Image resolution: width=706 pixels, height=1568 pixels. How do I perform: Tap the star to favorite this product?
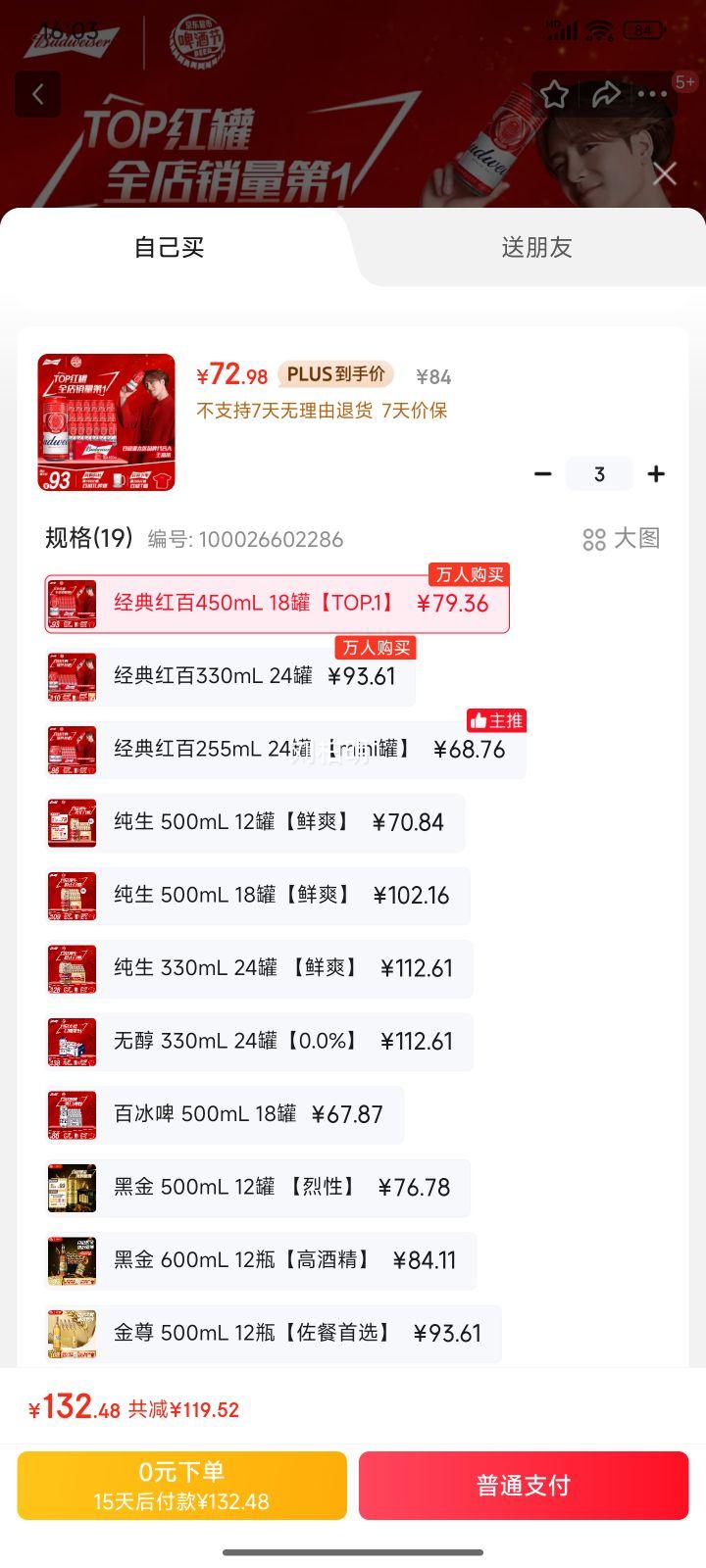click(x=555, y=94)
